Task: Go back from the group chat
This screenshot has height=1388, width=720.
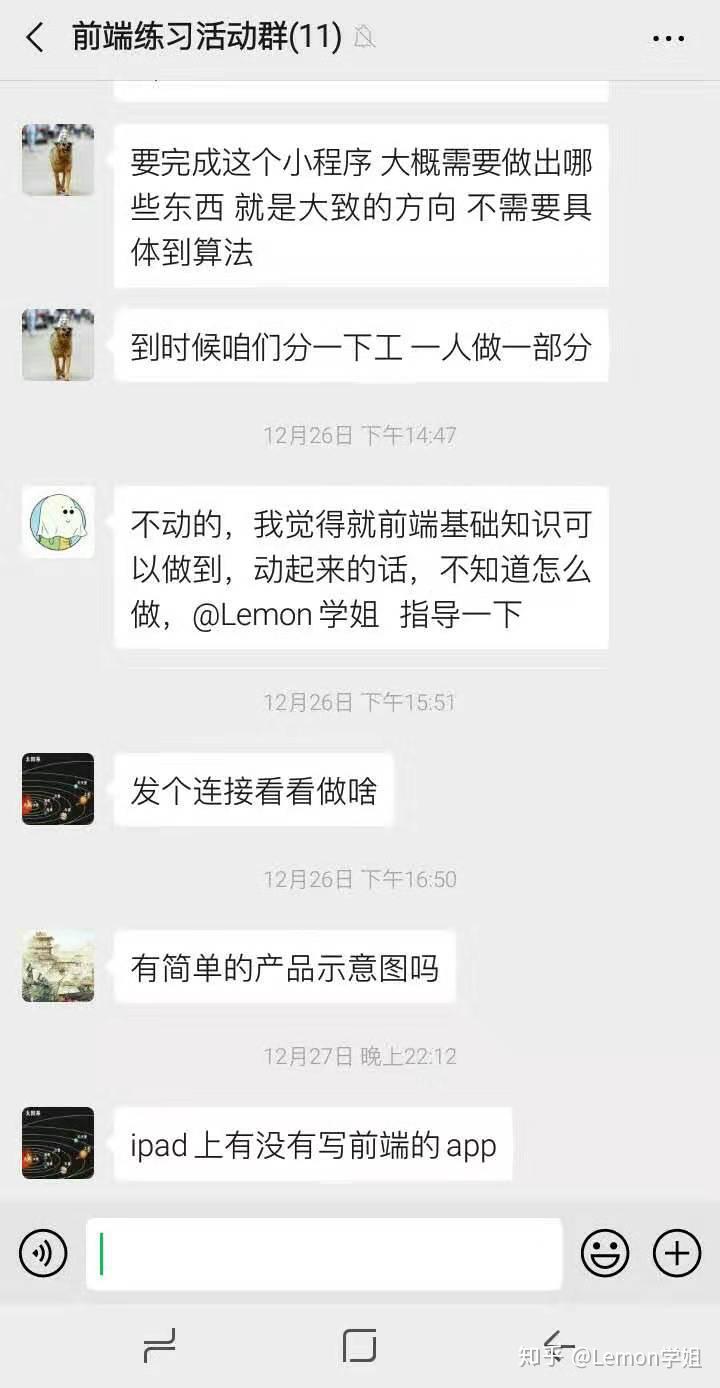Action: point(35,39)
